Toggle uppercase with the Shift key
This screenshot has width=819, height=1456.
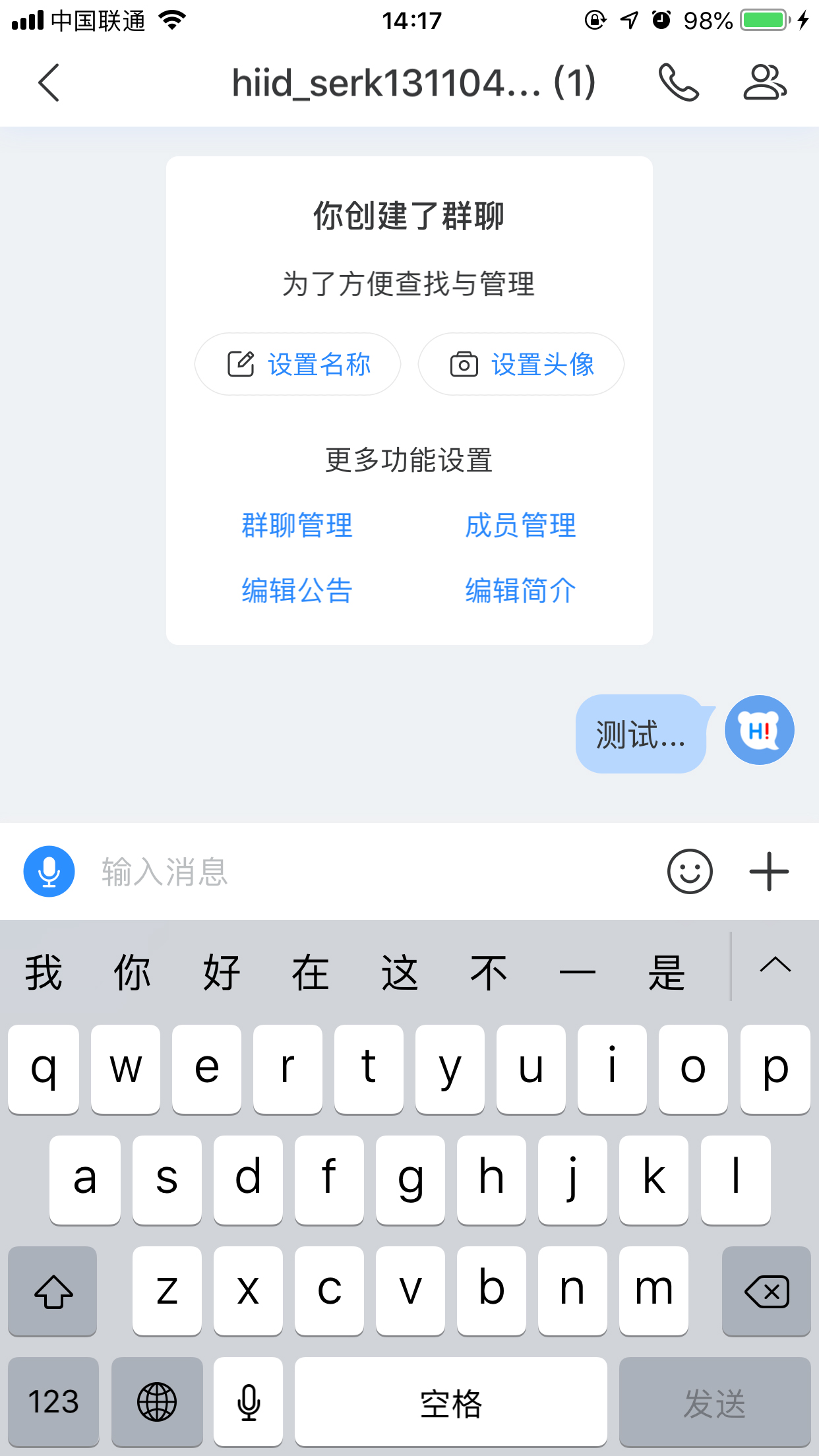(53, 1291)
